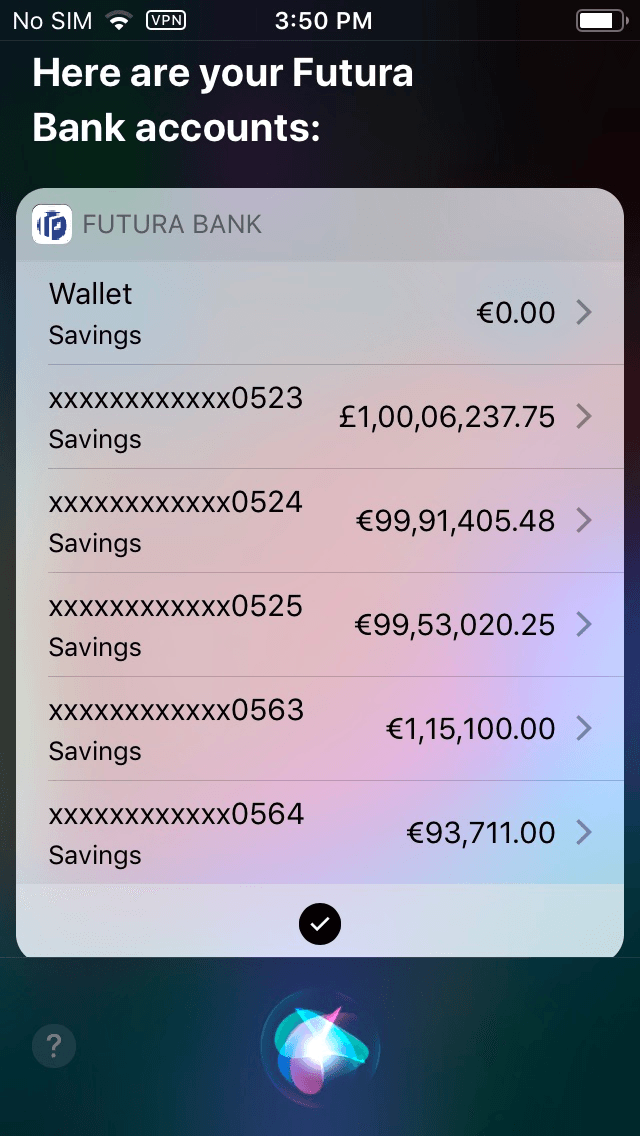Activate the Siri orb to speak
Screen dimensions: 640x1136
(320, 1046)
